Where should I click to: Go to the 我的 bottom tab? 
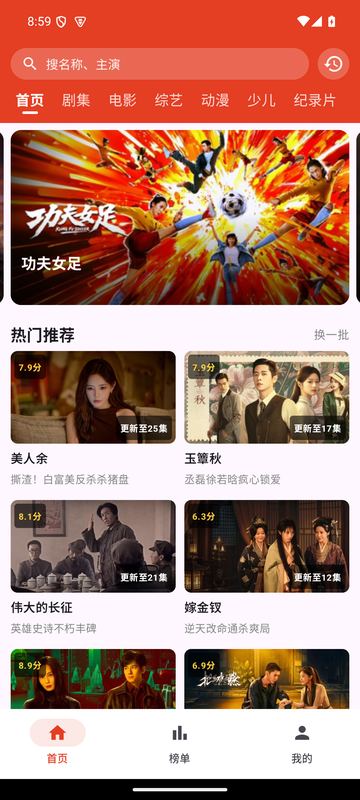[302, 742]
